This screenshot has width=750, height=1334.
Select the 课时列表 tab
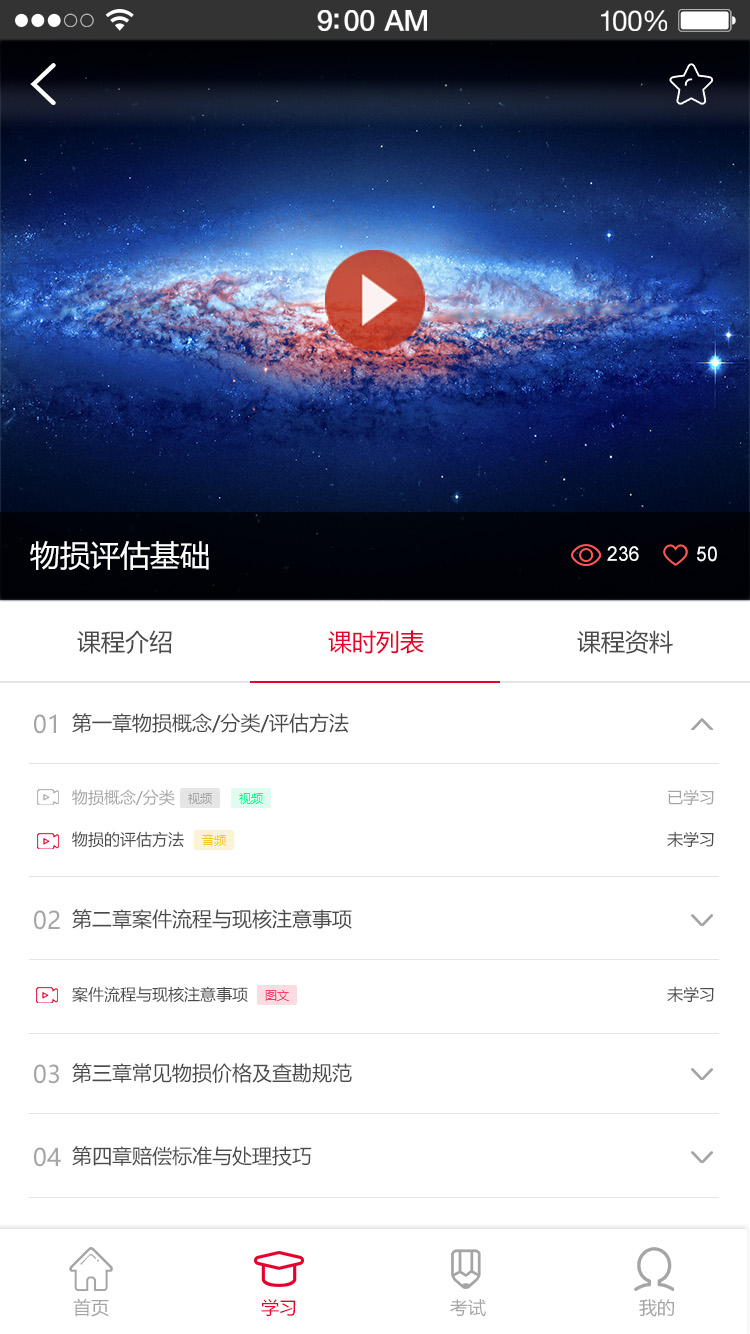tap(375, 643)
